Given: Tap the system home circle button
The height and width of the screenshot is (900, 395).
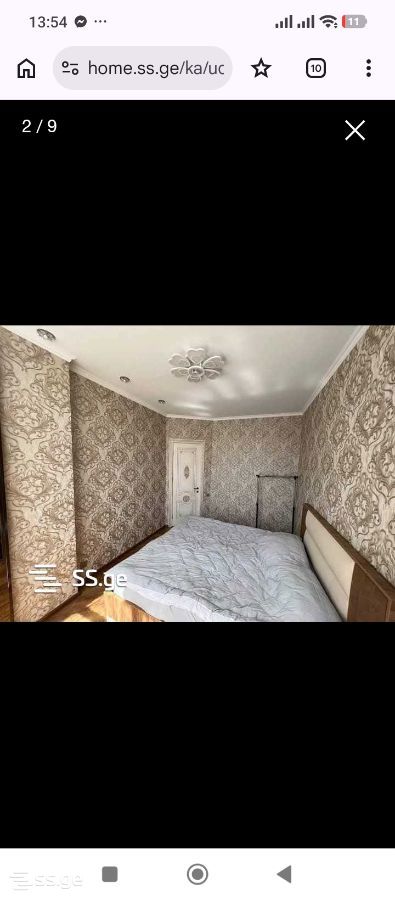Looking at the screenshot, I should [x=198, y=874].
